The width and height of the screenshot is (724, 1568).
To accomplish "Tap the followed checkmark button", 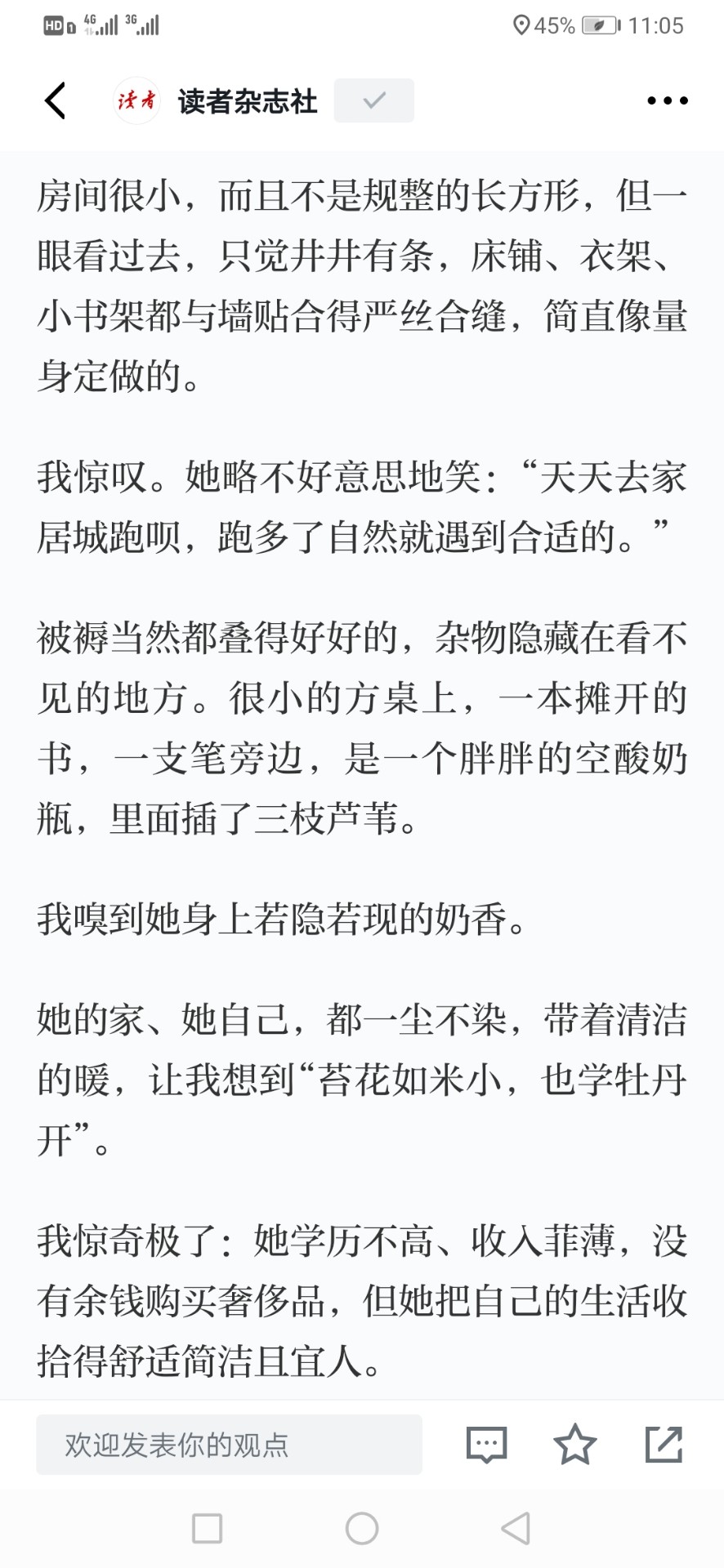I will tap(374, 100).
